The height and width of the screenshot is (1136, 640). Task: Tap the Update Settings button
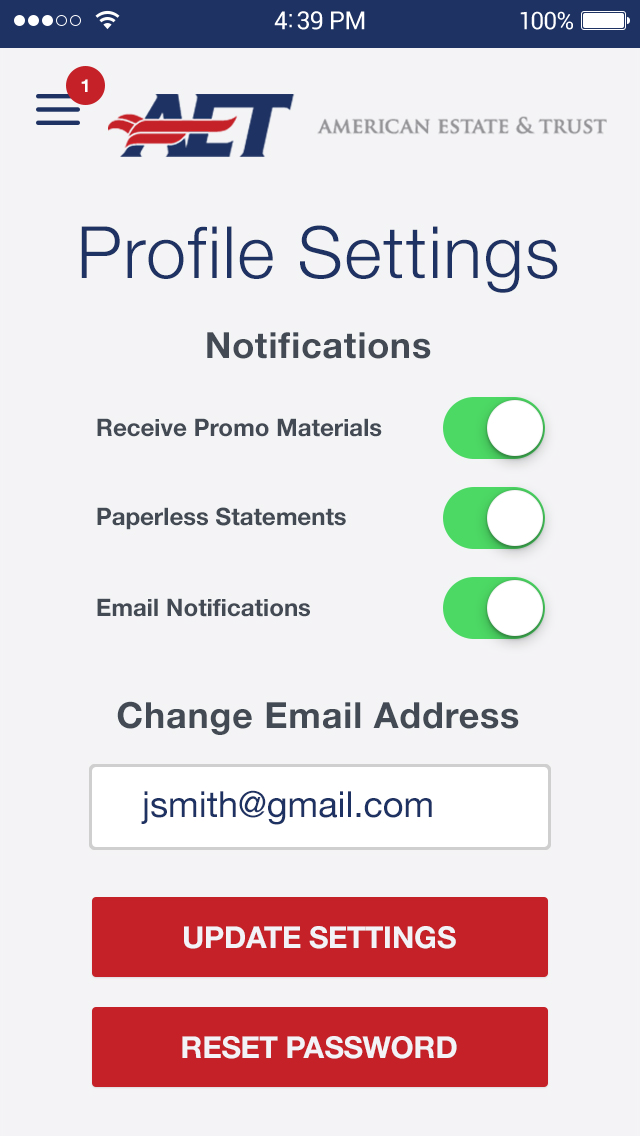320,937
